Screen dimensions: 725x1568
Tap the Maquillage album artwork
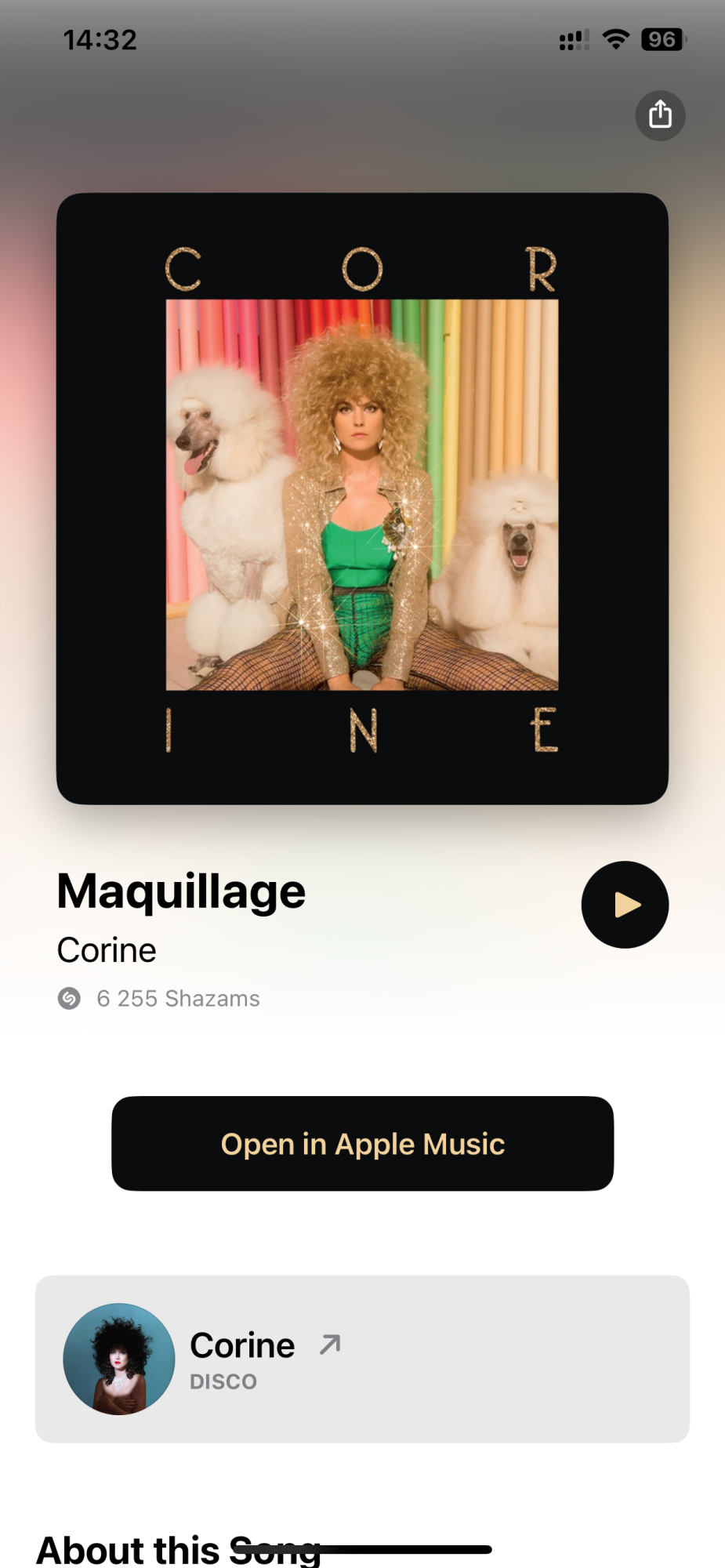(362, 498)
